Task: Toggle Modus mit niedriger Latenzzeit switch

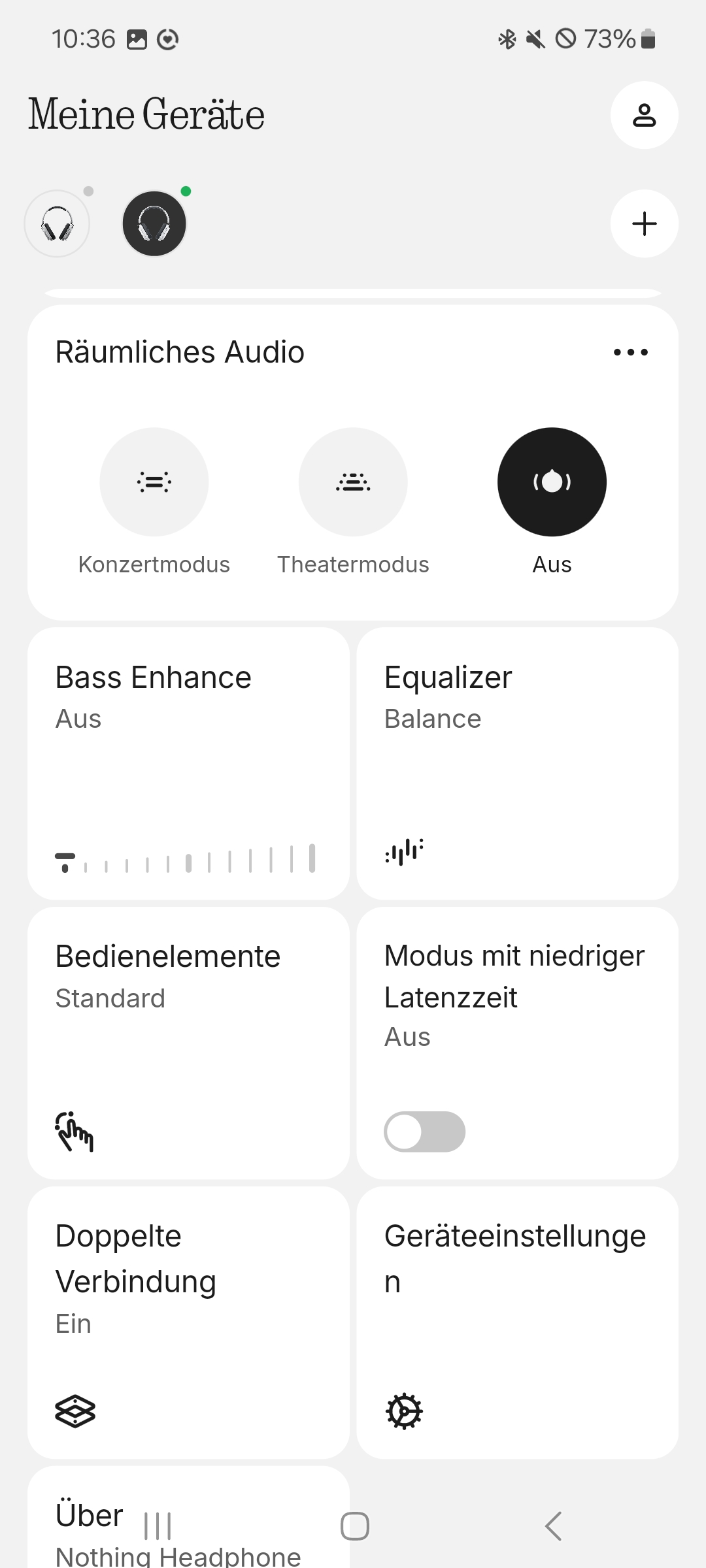Action: click(x=425, y=1132)
